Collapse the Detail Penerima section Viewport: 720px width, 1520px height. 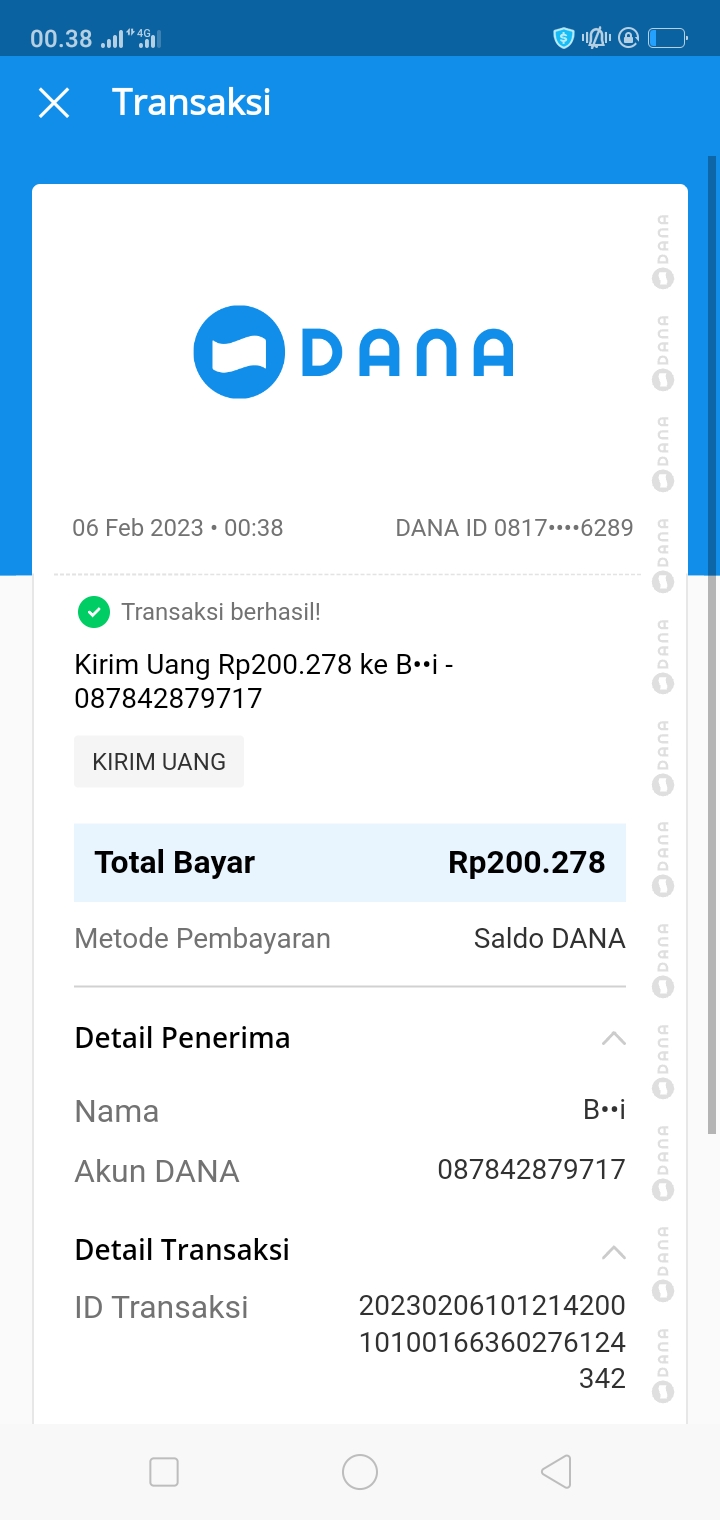pos(613,1038)
